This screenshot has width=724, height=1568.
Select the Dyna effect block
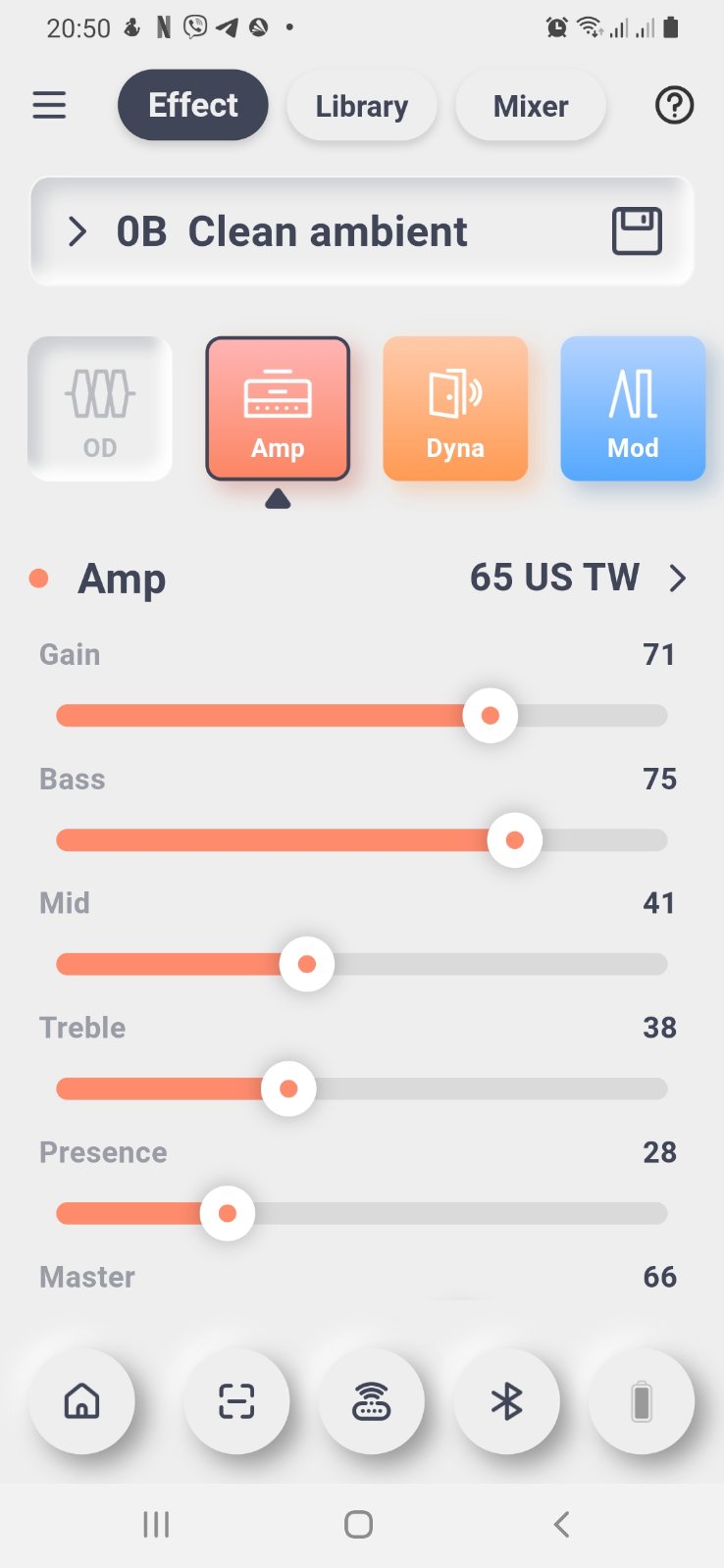pyautogui.click(x=455, y=409)
